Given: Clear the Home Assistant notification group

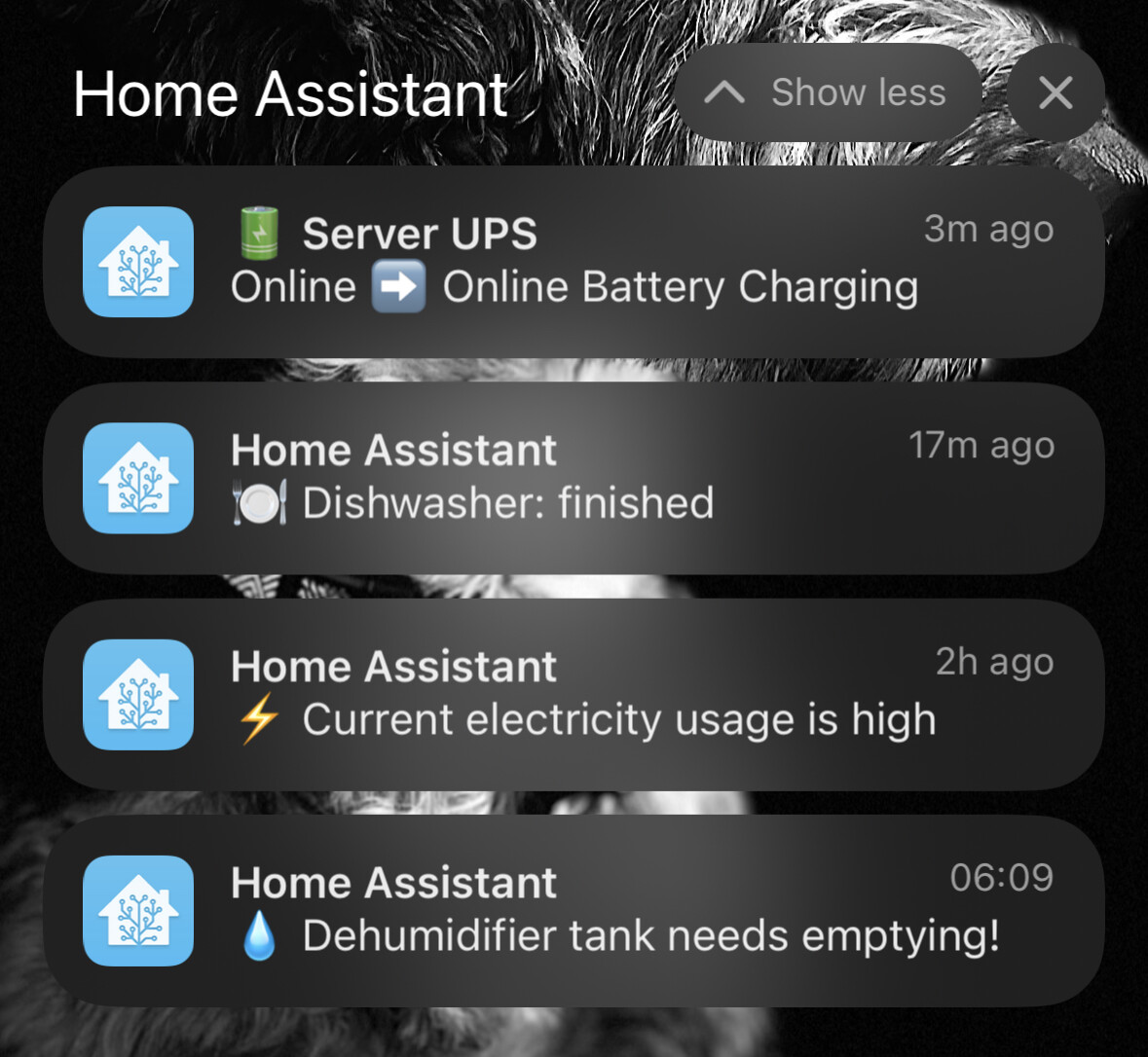Looking at the screenshot, I should coord(1055,93).
